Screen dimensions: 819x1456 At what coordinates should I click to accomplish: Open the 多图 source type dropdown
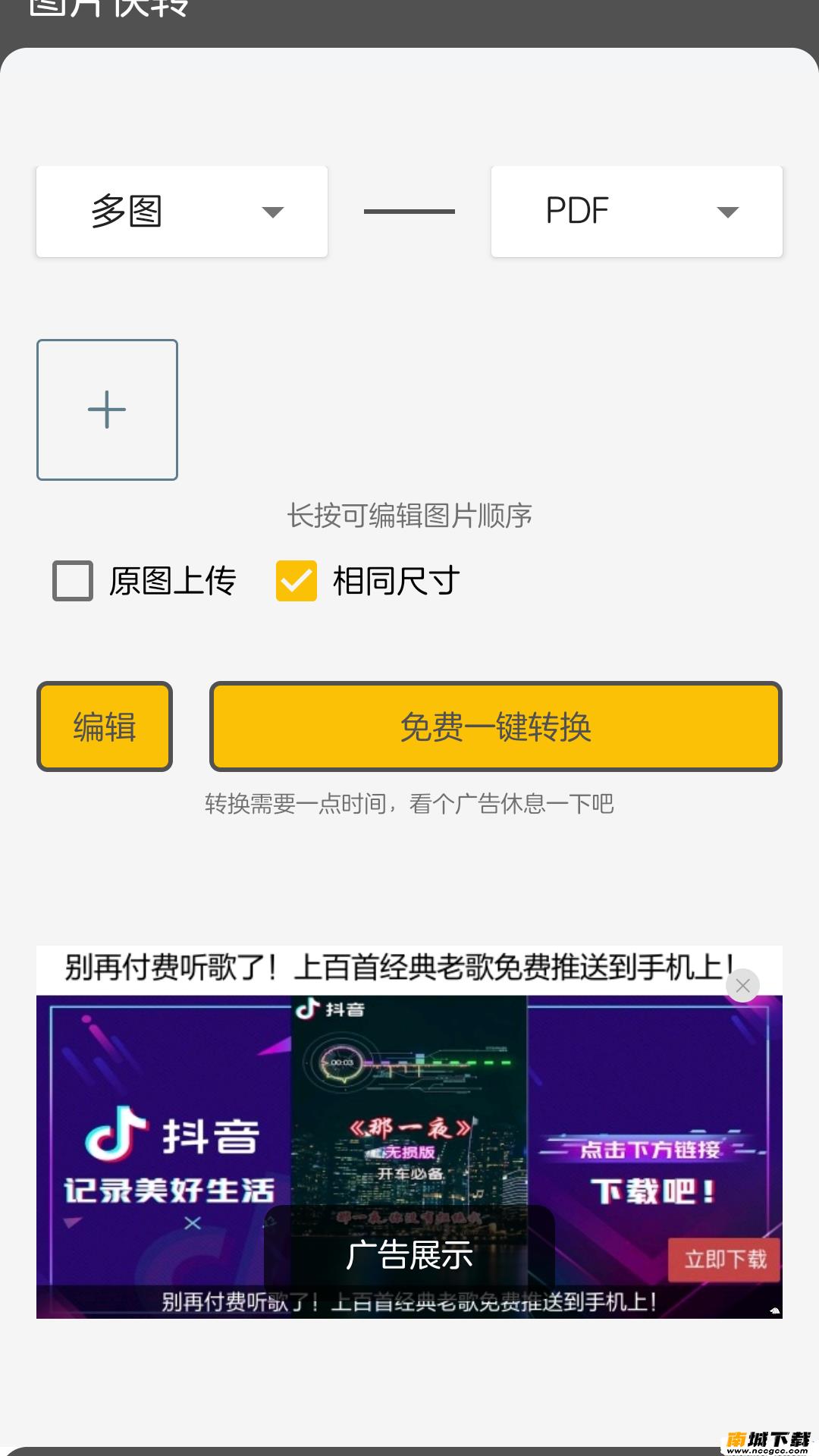[182, 212]
